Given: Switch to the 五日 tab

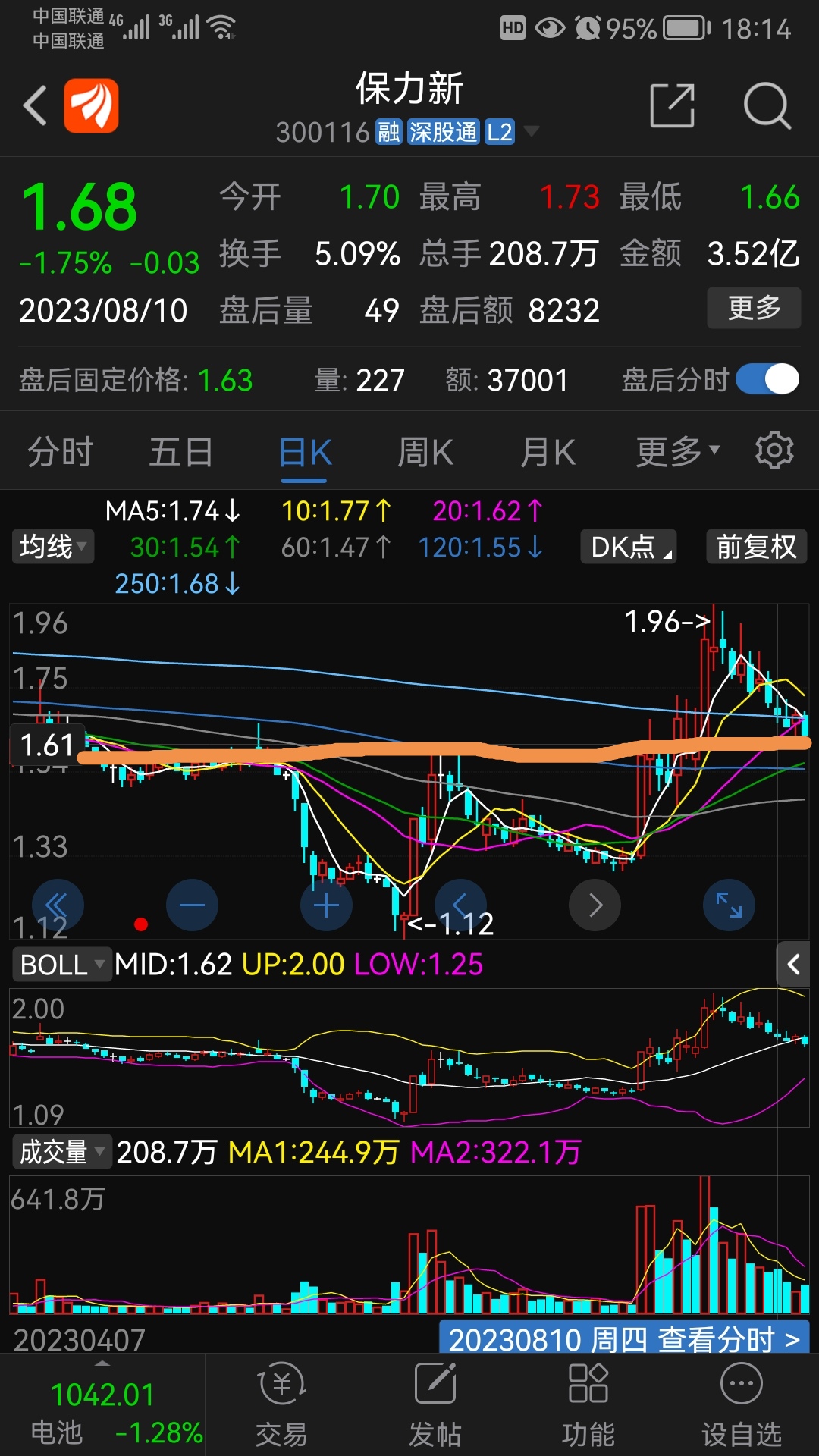Looking at the screenshot, I should click(180, 452).
